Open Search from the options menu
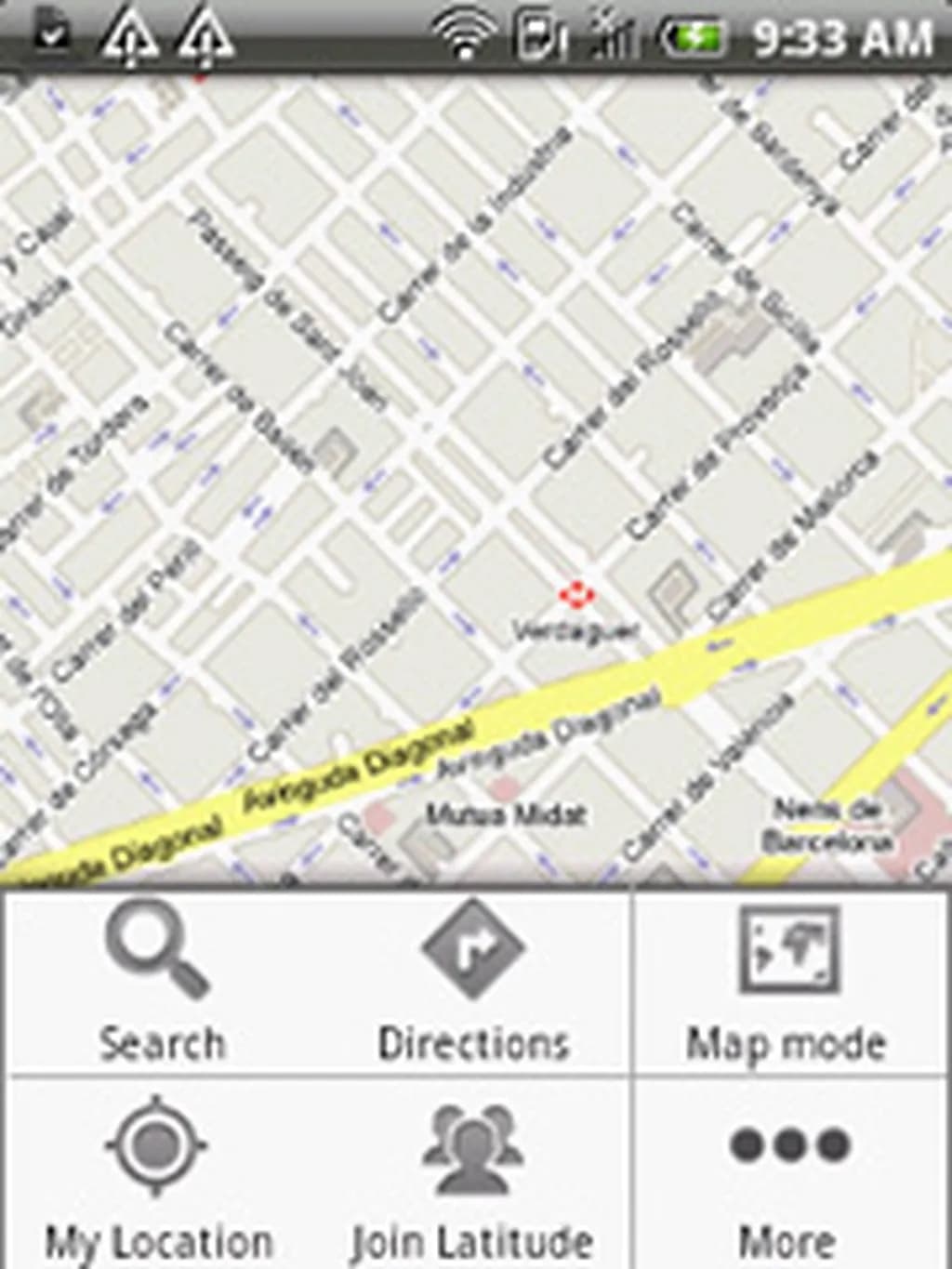 pyautogui.click(x=160, y=985)
